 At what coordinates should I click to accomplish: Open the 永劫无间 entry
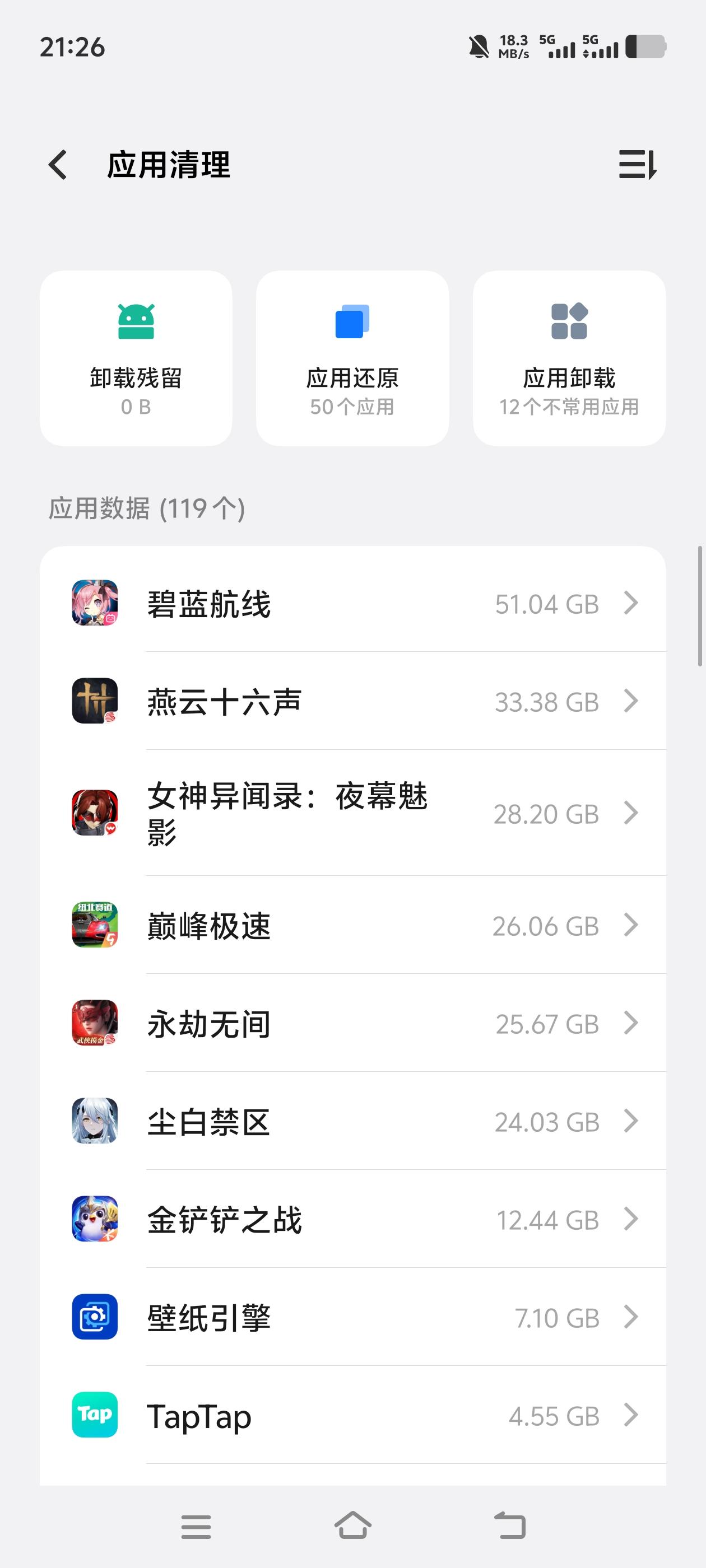coord(352,1023)
